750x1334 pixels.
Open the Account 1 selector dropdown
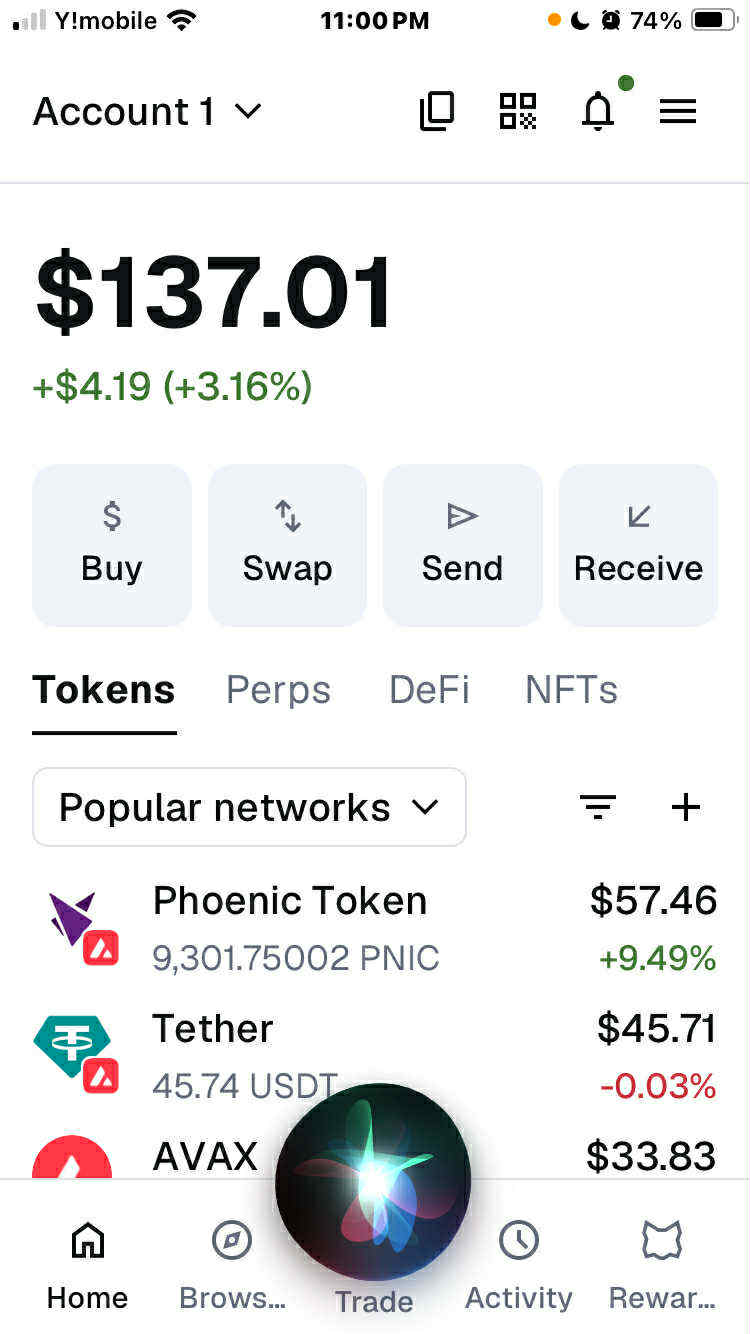147,111
